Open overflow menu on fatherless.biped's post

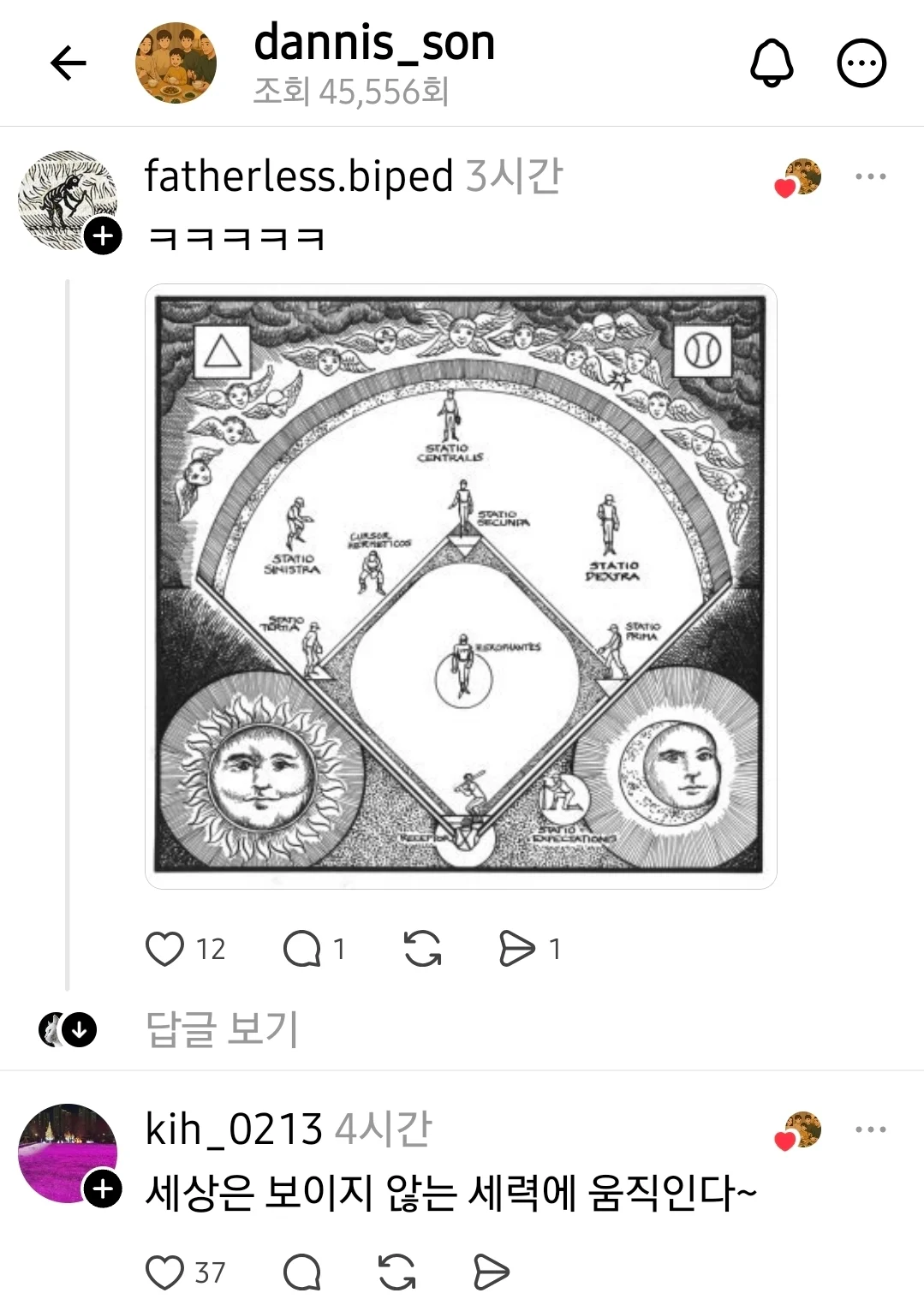(870, 176)
